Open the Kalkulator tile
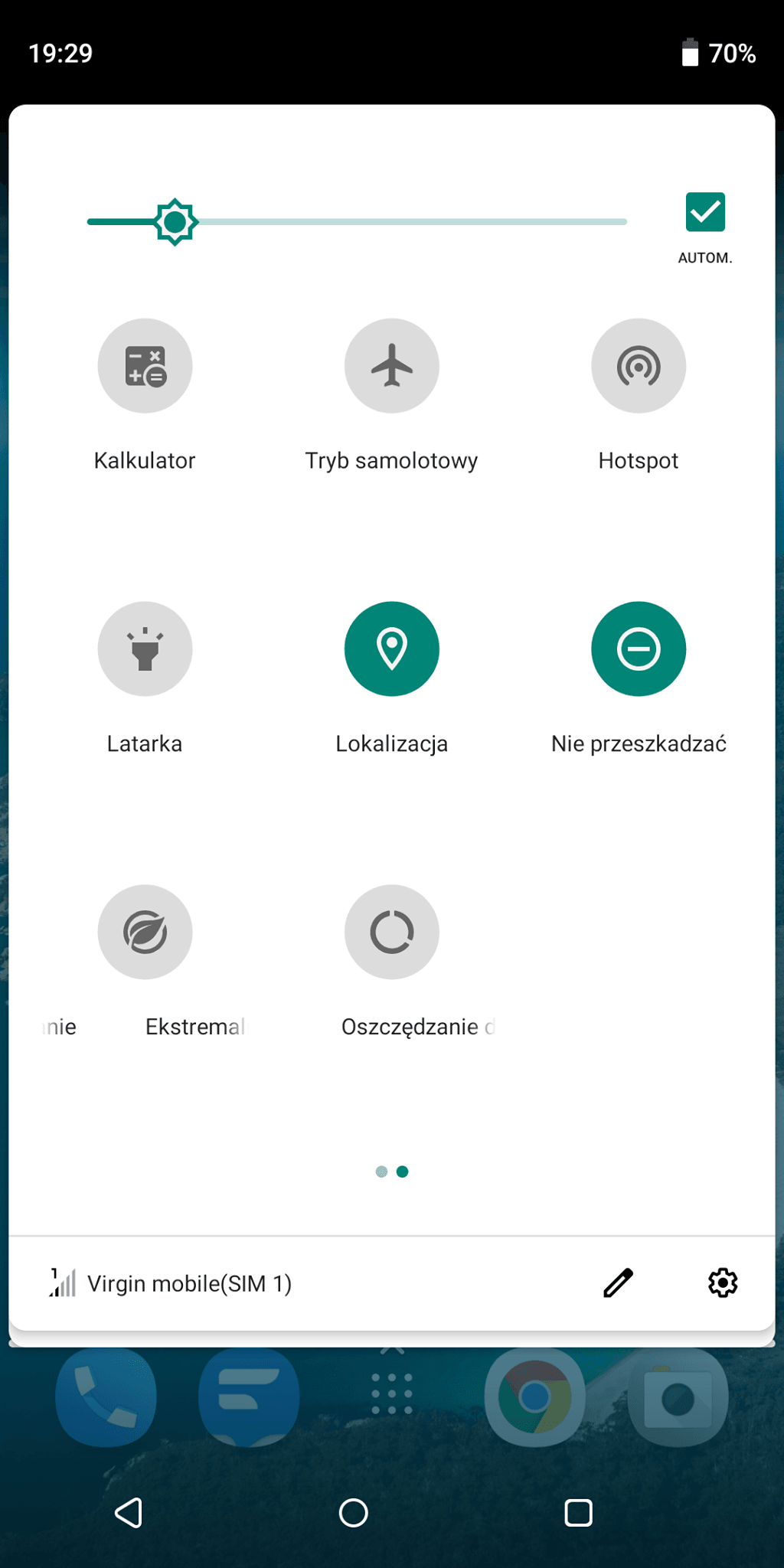 pyautogui.click(x=145, y=366)
